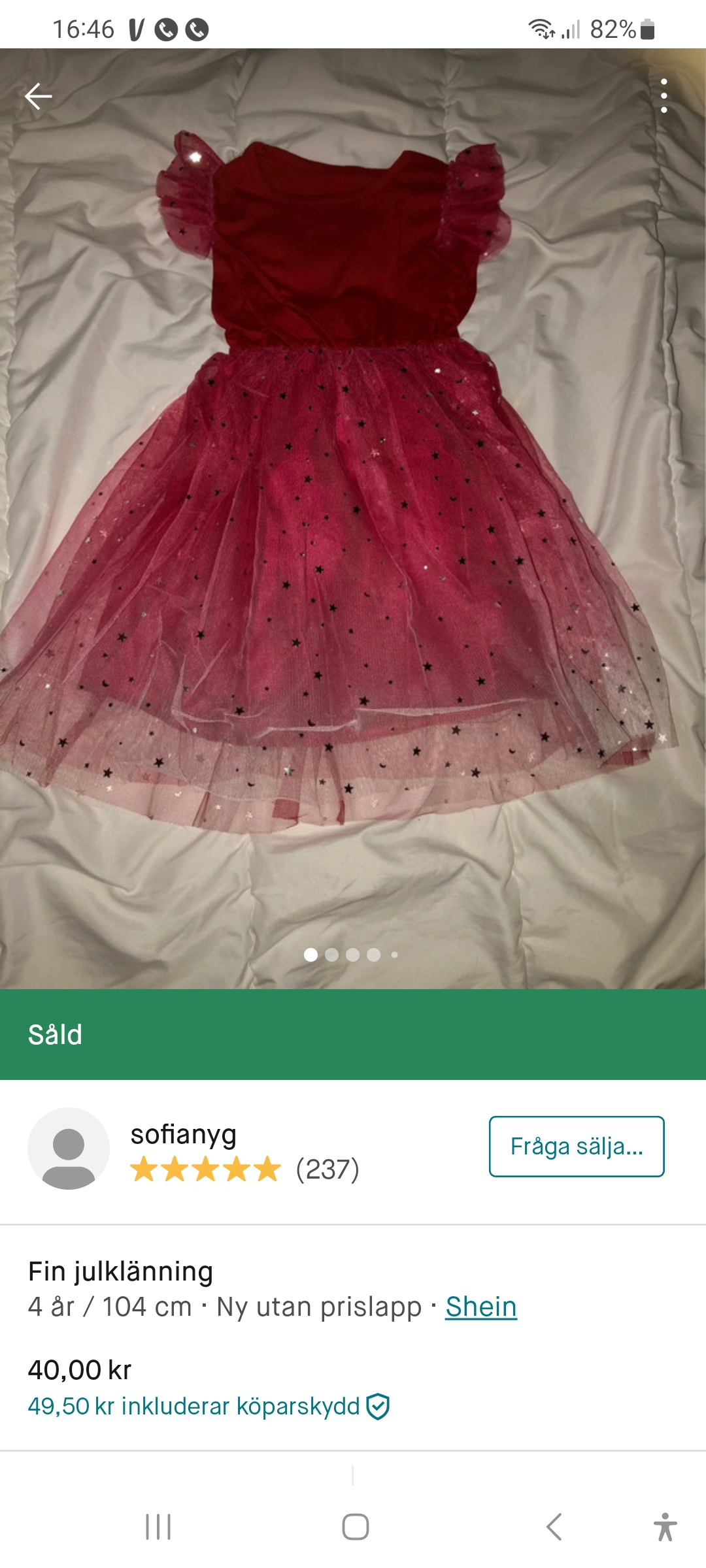Go back using the top-left arrow

(x=39, y=96)
